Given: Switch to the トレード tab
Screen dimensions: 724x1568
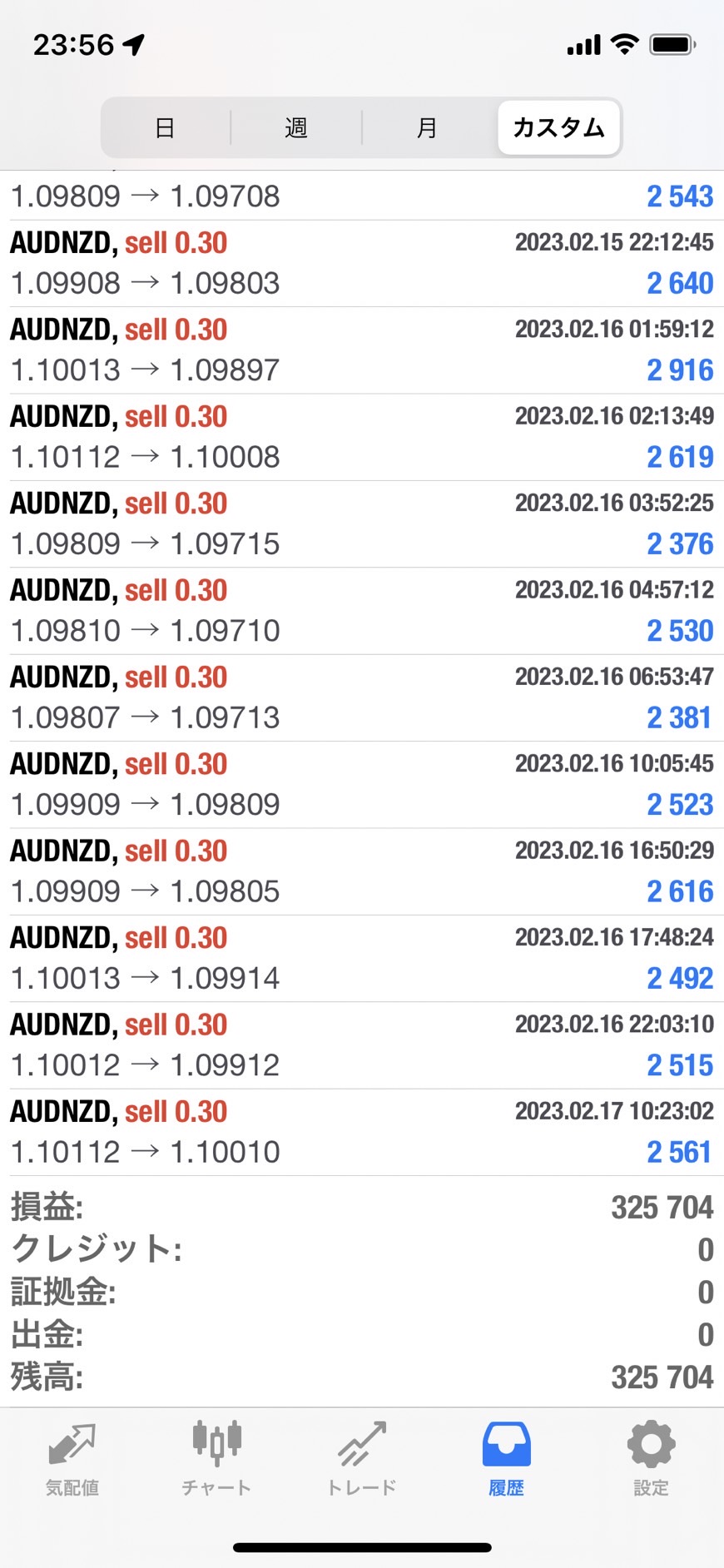Looking at the screenshot, I should [361, 1458].
